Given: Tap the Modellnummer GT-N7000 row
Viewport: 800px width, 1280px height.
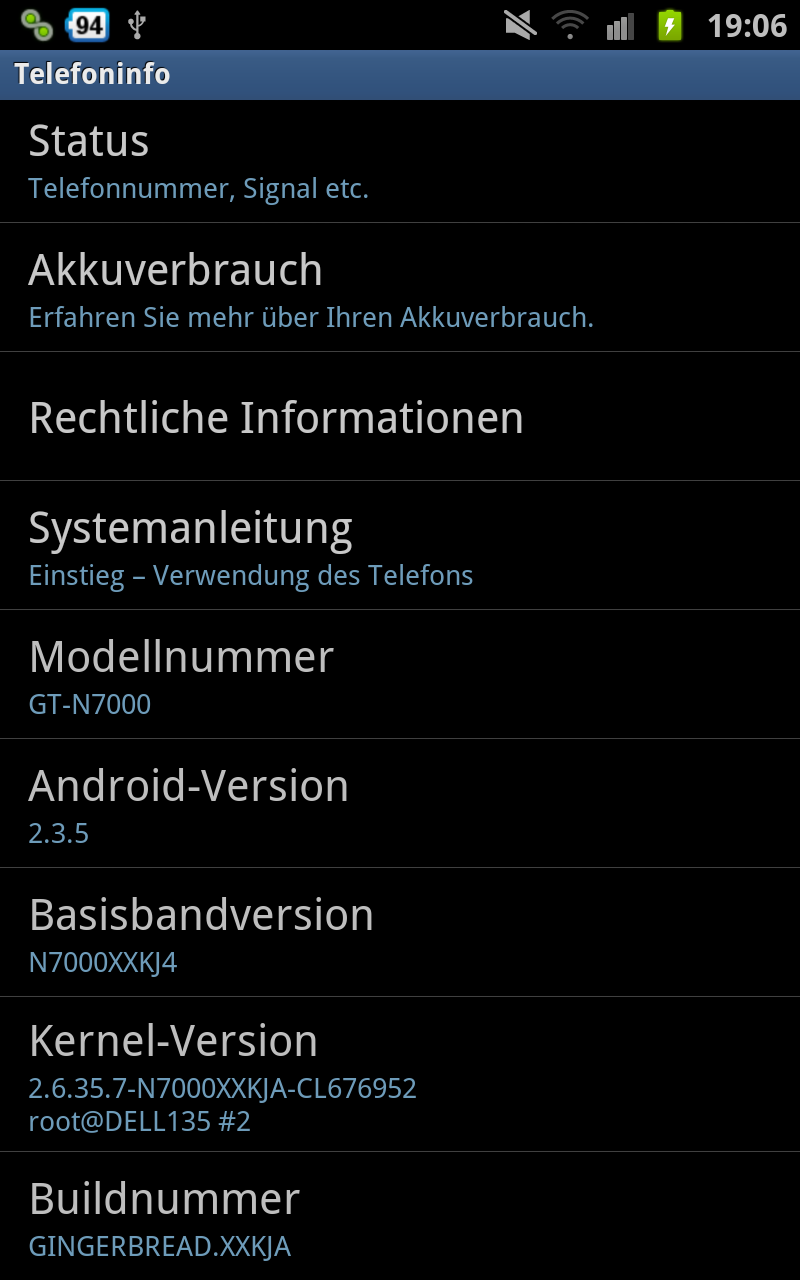Looking at the screenshot, I should [x=400, y=674].
